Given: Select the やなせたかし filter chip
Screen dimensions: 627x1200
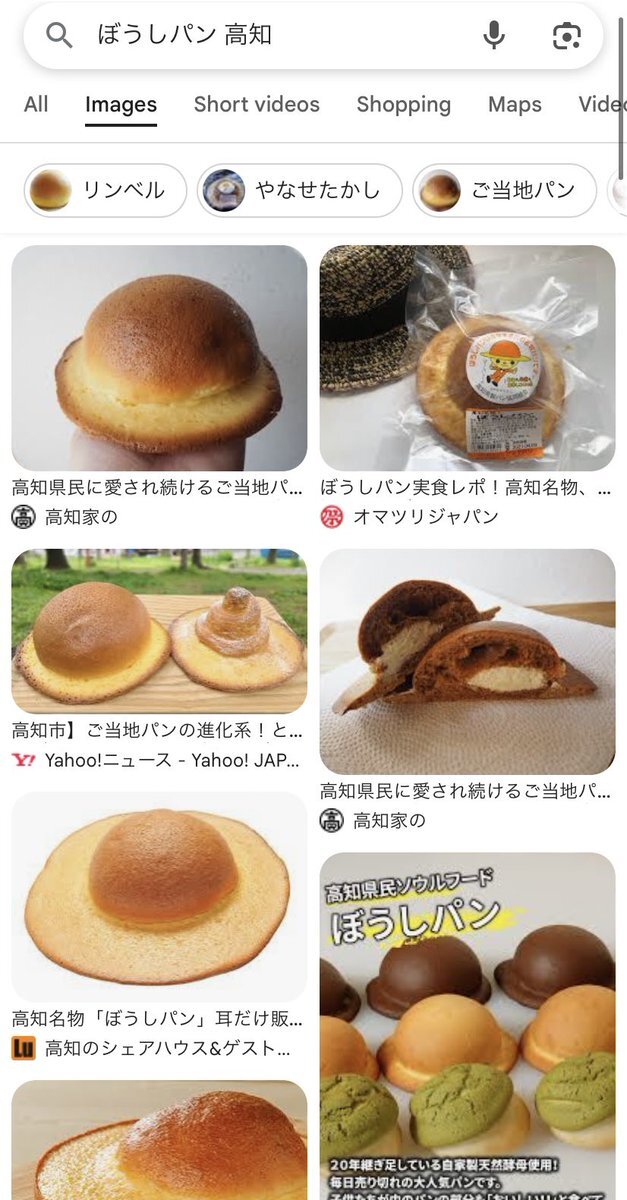Looking at the screenshot, I should 299,190.
